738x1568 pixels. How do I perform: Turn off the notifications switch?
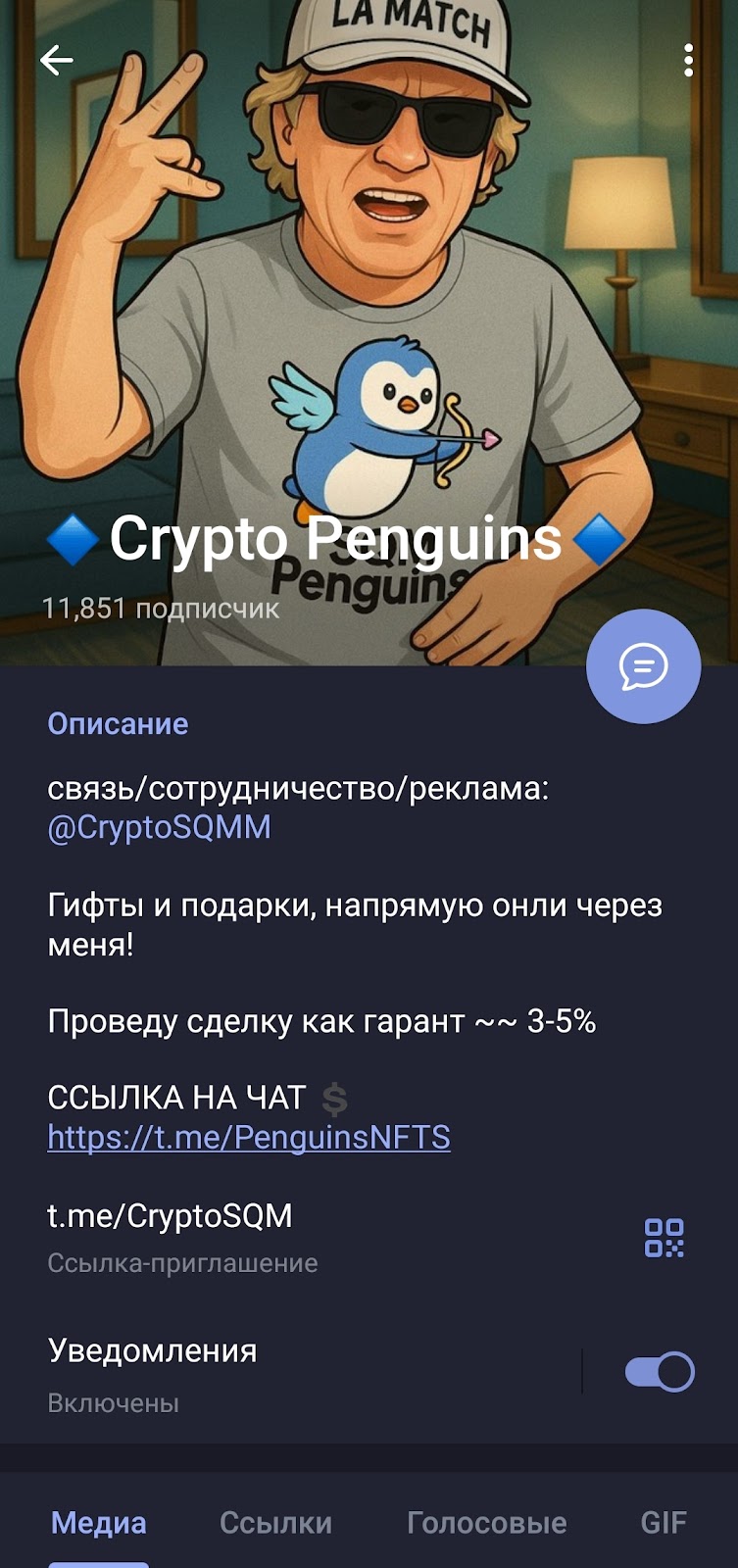(659, 1371)
